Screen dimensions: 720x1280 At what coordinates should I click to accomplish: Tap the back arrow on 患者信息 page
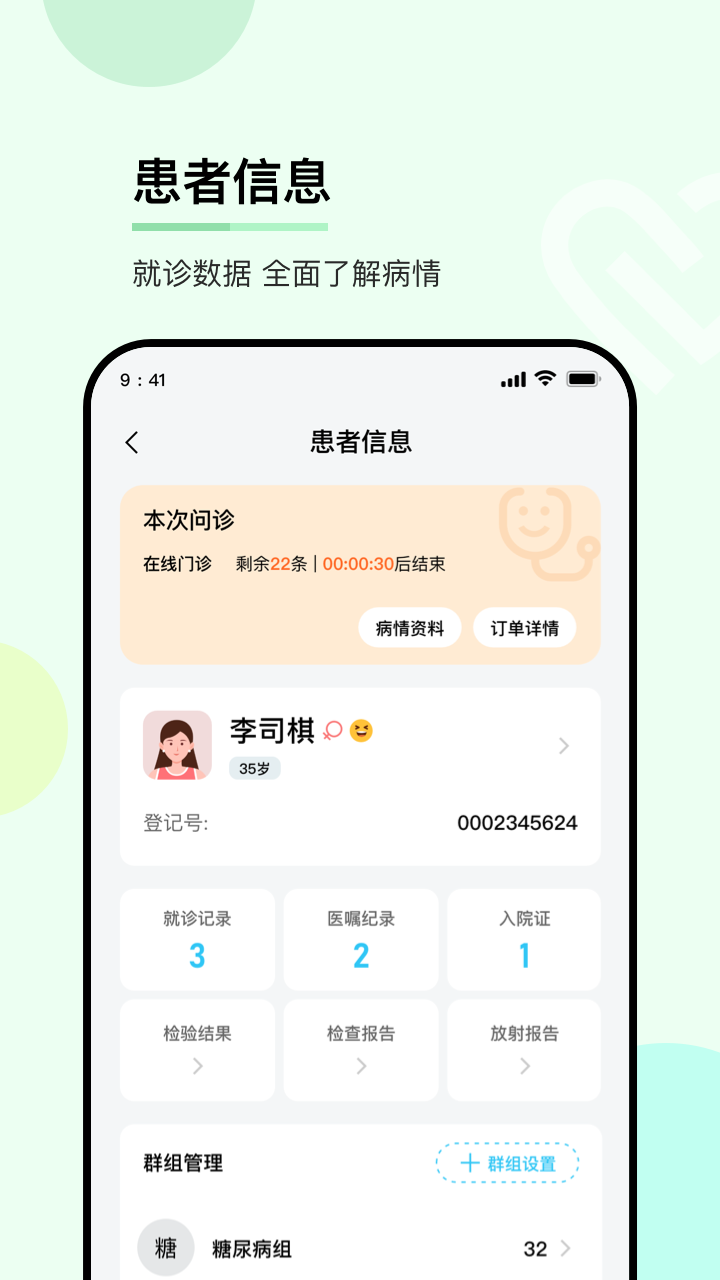click(131, 442)
